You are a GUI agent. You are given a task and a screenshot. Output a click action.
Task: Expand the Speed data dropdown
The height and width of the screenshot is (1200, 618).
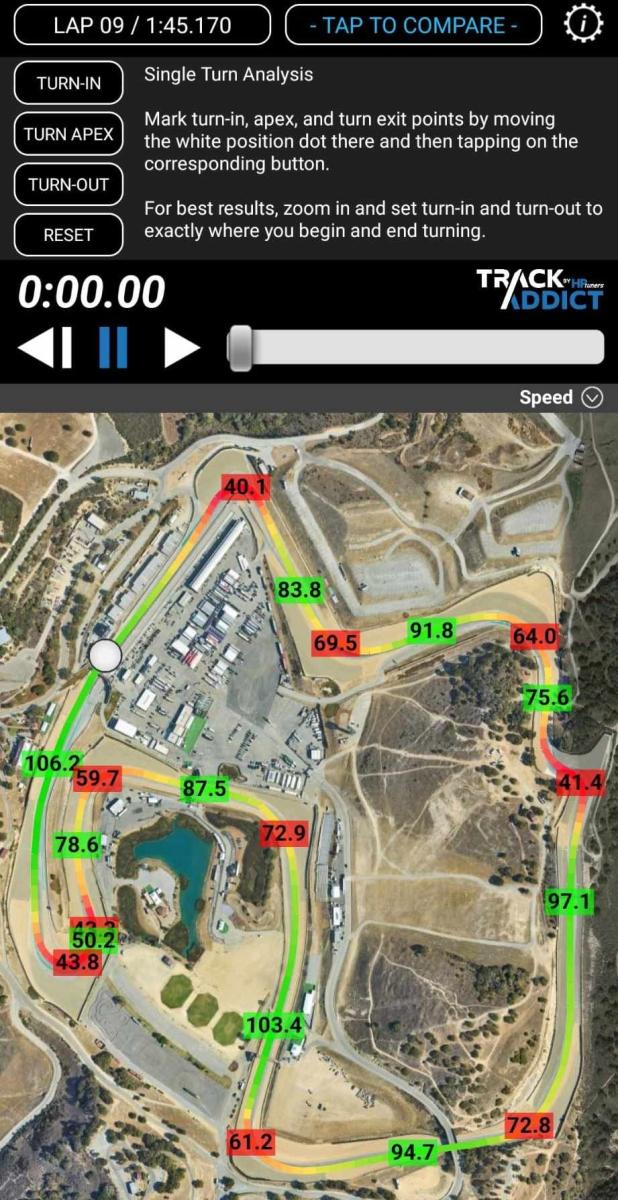coord(561,397)
